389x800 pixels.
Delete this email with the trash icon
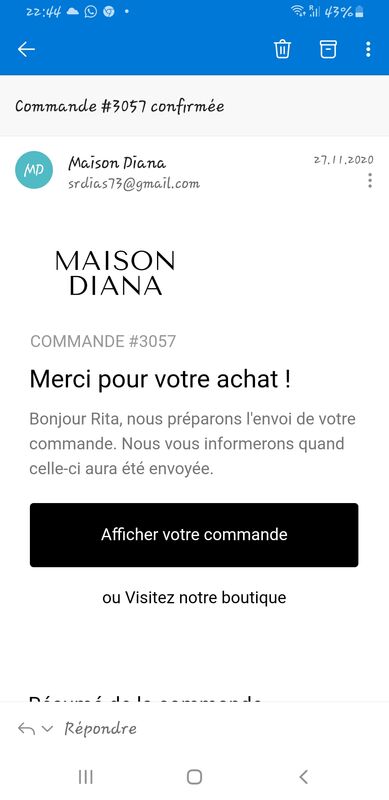coord(282,49)
